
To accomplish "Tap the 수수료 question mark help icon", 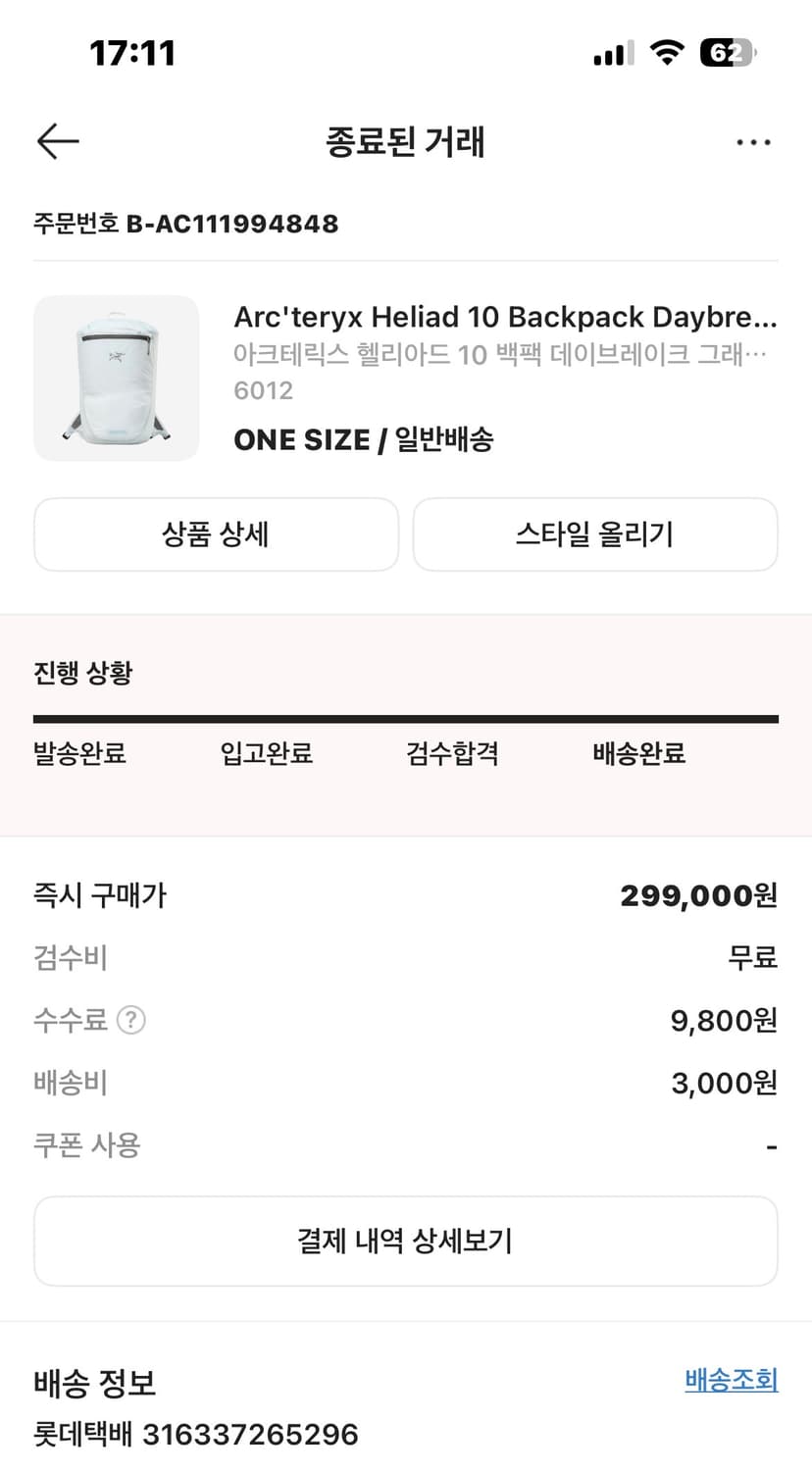I will pyautogui.click(x=131, y=1020).
